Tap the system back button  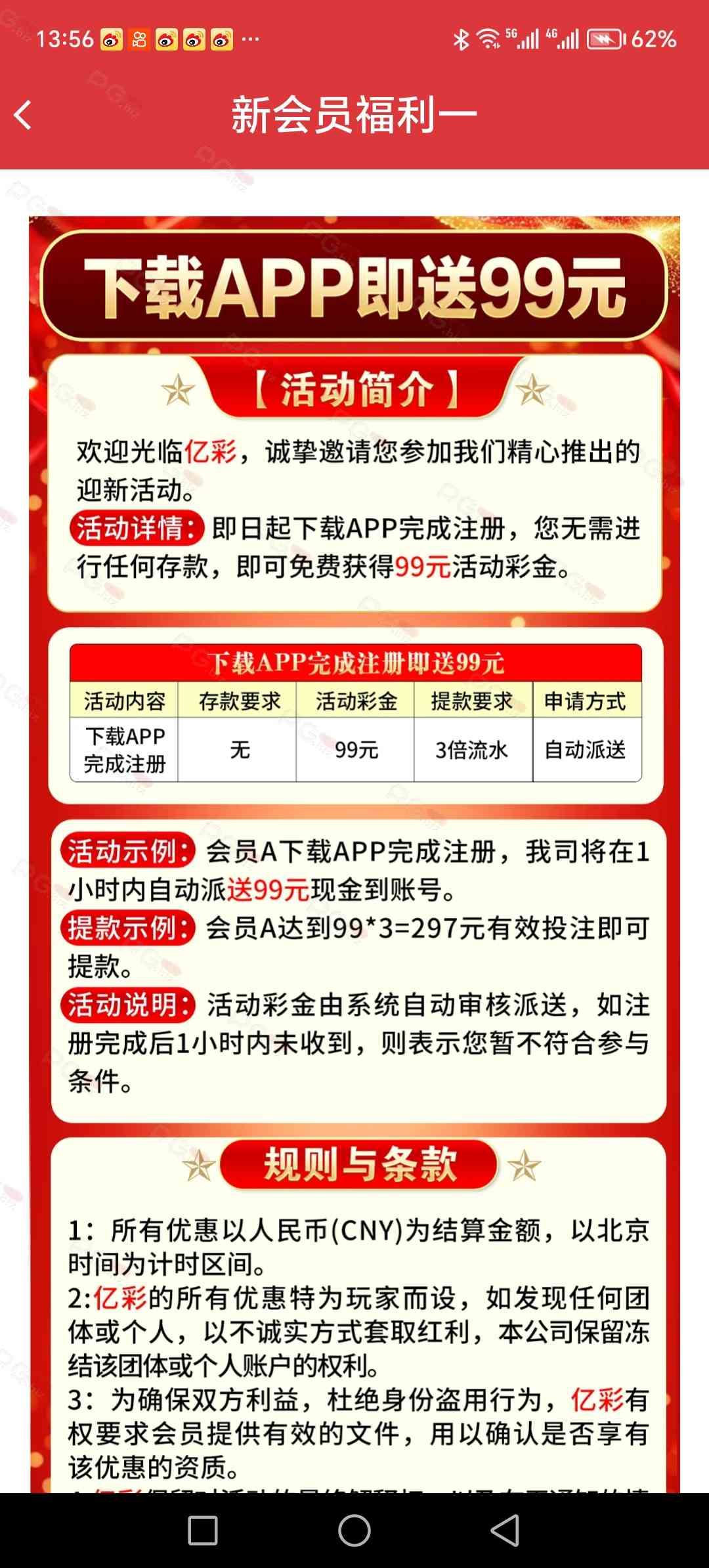[505, 1531]
